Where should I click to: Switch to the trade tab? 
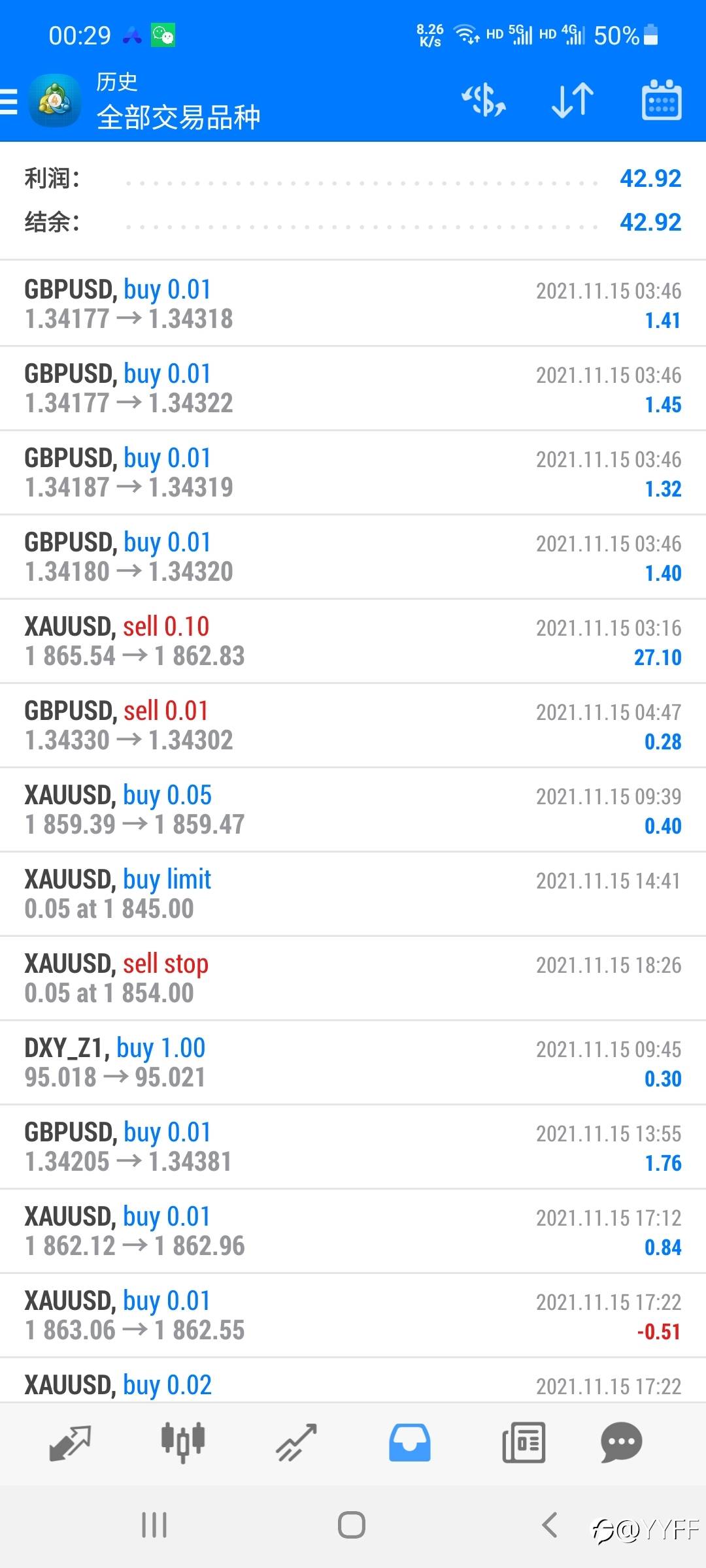pos(296,1443)
